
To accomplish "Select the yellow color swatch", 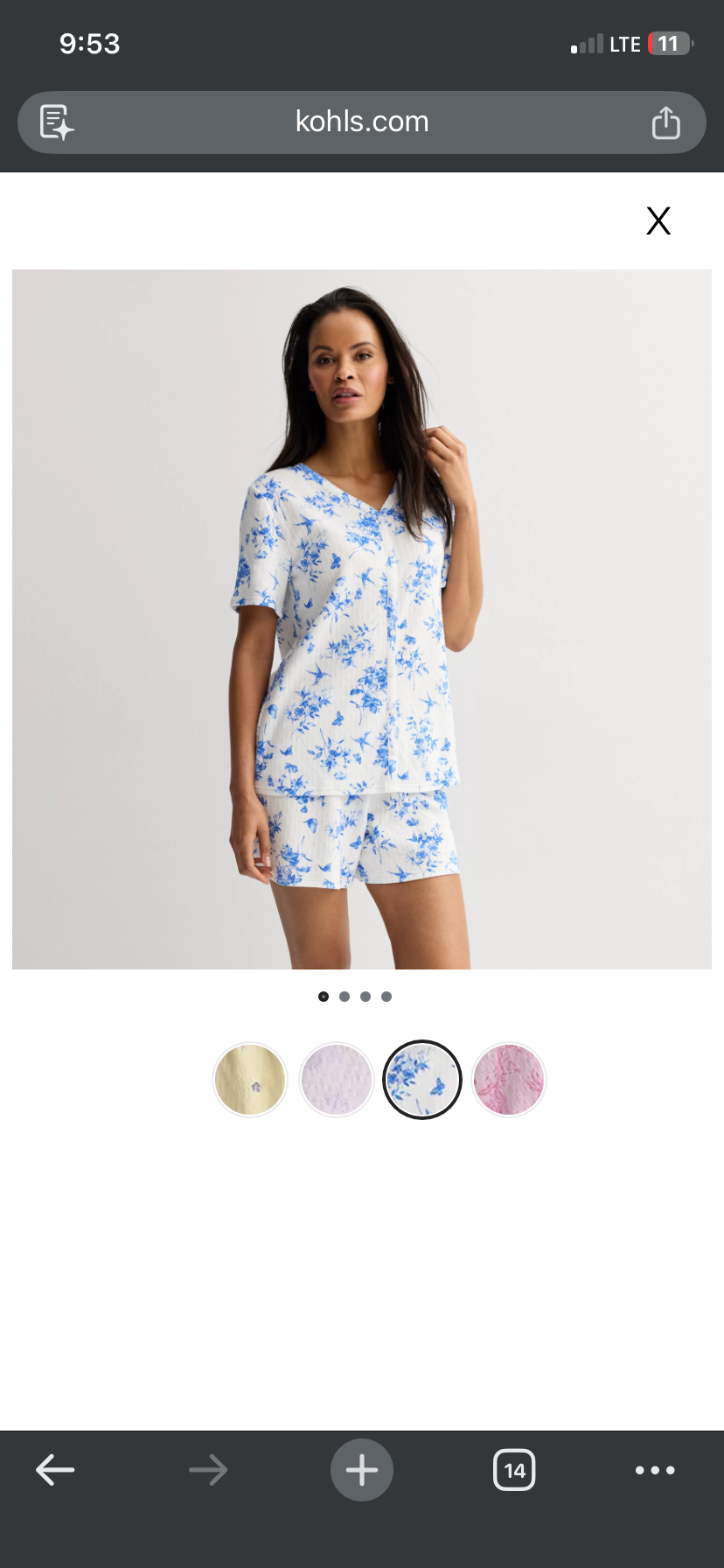I will pyautogui.click(x=250, y=1080).
